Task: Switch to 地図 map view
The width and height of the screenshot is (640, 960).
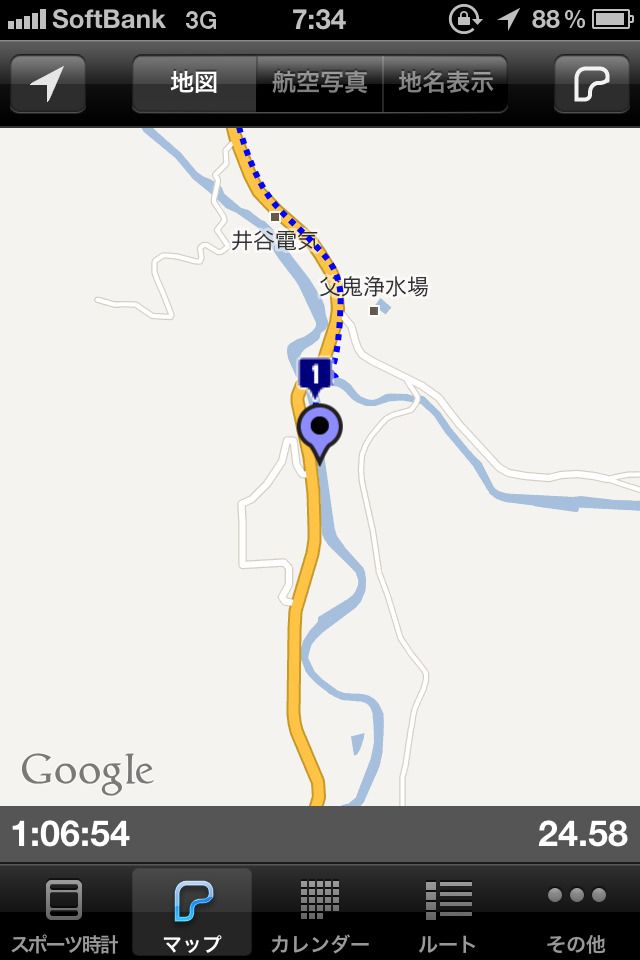Action: click(x=194, y=83)
